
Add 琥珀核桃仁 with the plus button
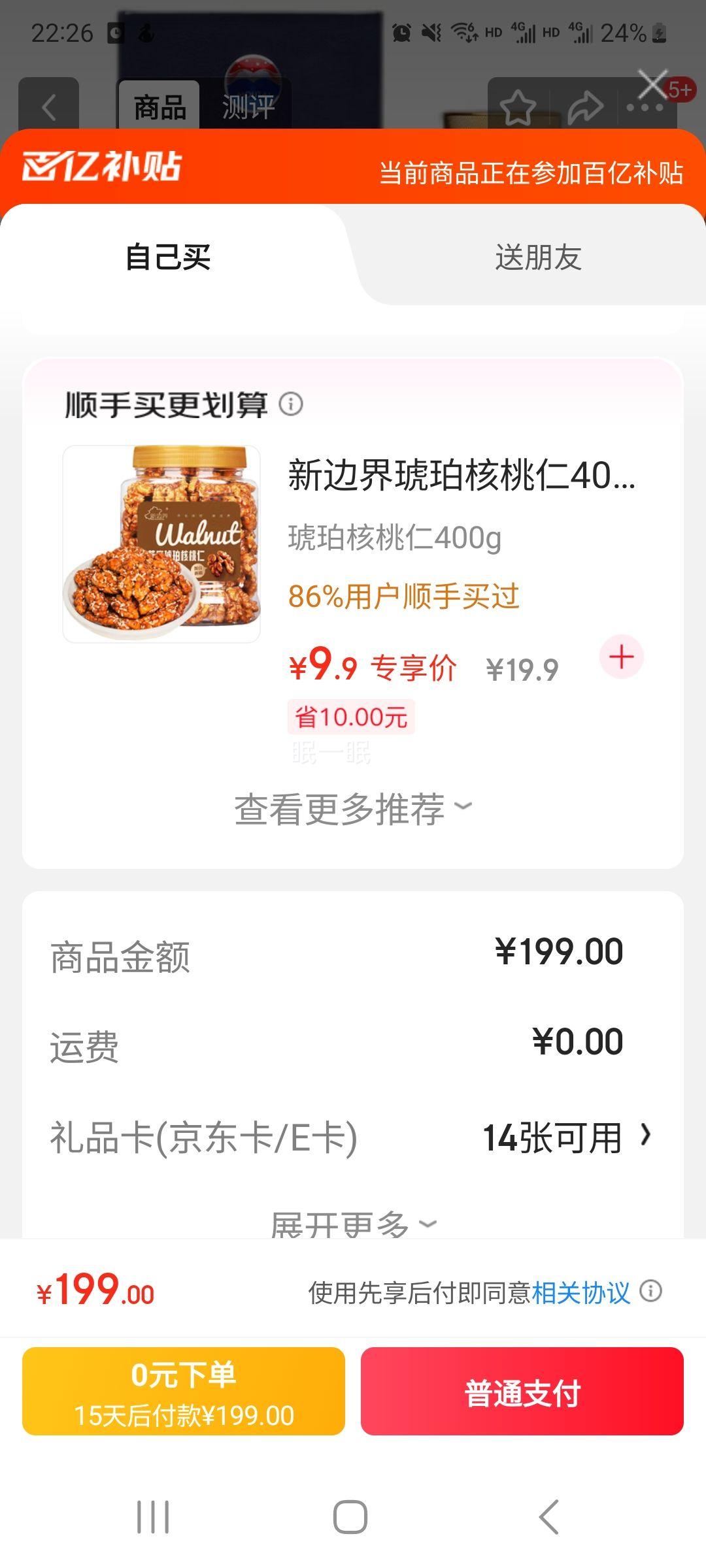[621, 657]
